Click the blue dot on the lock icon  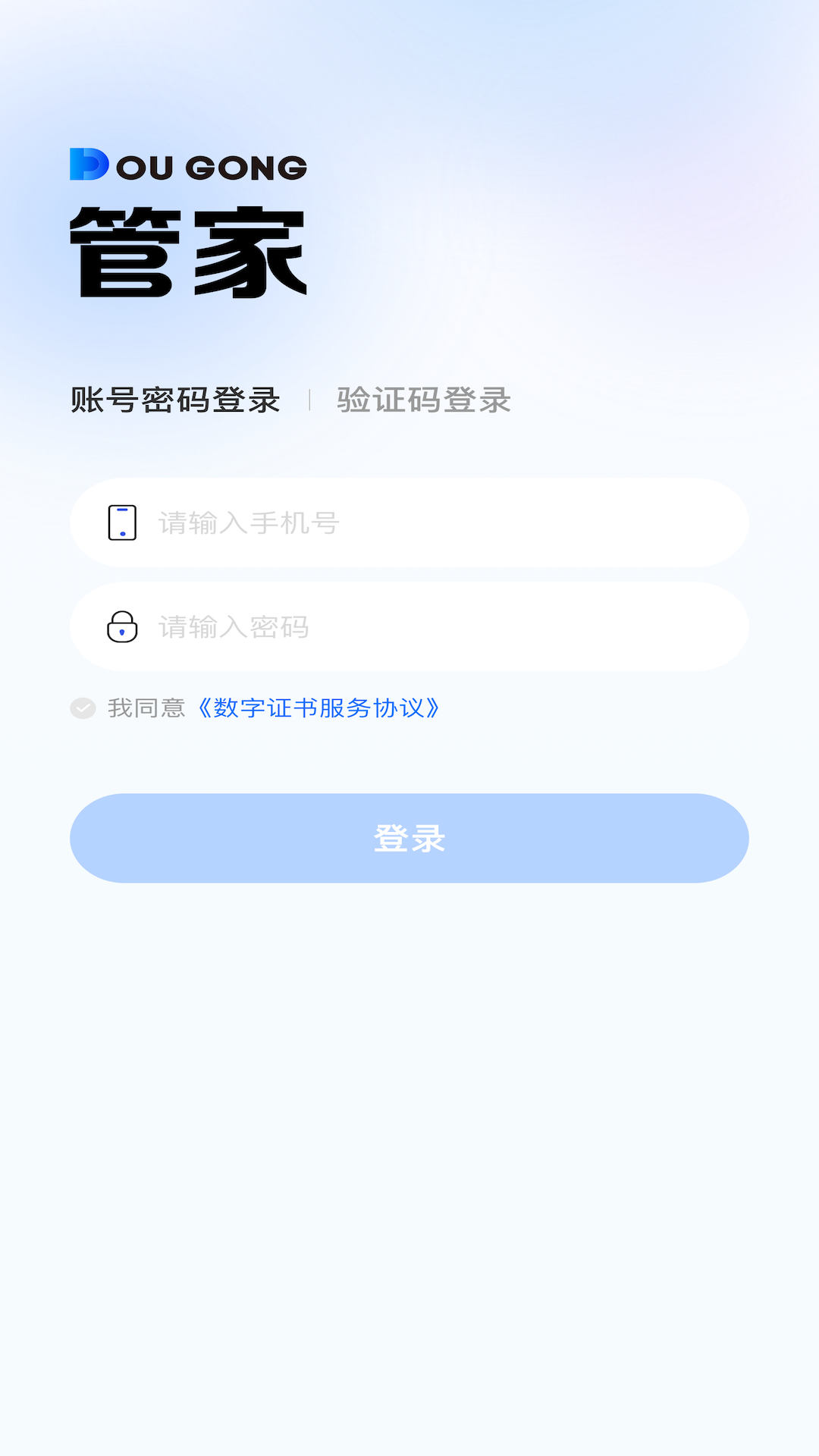[123, 632]
